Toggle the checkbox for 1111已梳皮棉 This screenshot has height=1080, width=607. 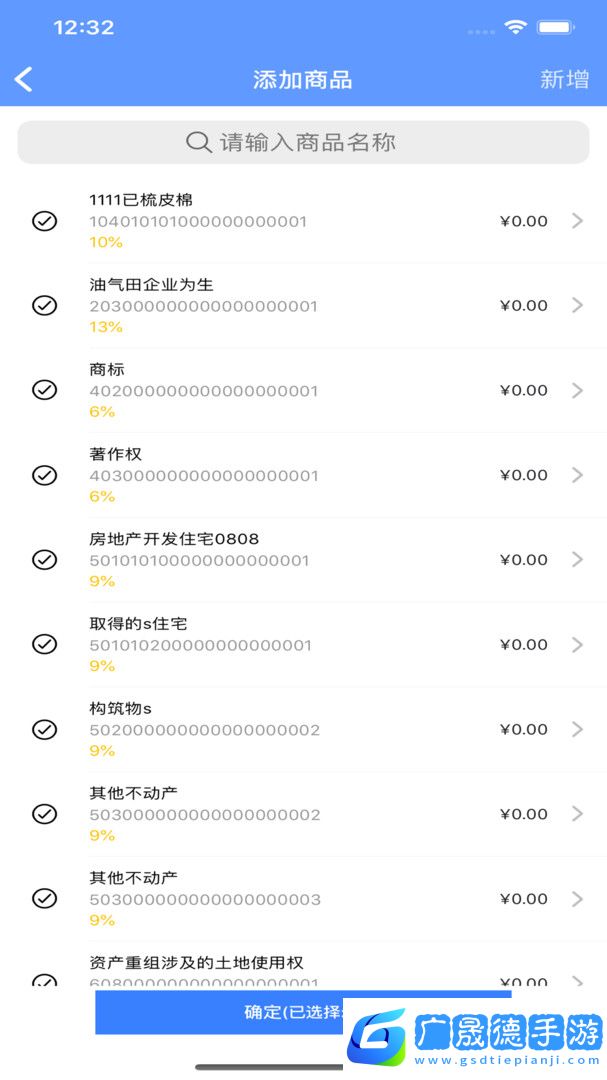pyautogui.click(x=45, y=221)
